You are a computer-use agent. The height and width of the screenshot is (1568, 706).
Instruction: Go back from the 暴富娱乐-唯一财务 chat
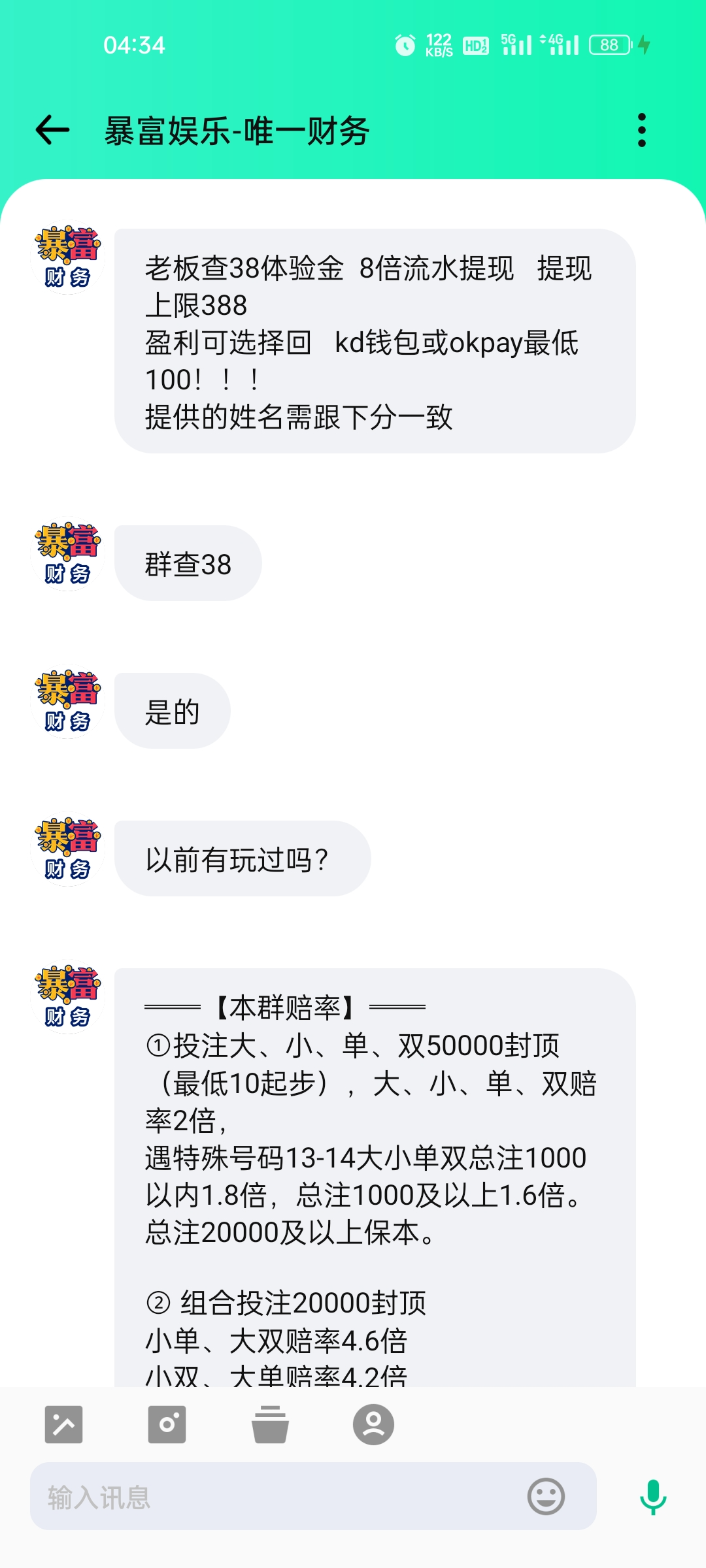click(x=52, y=130)
